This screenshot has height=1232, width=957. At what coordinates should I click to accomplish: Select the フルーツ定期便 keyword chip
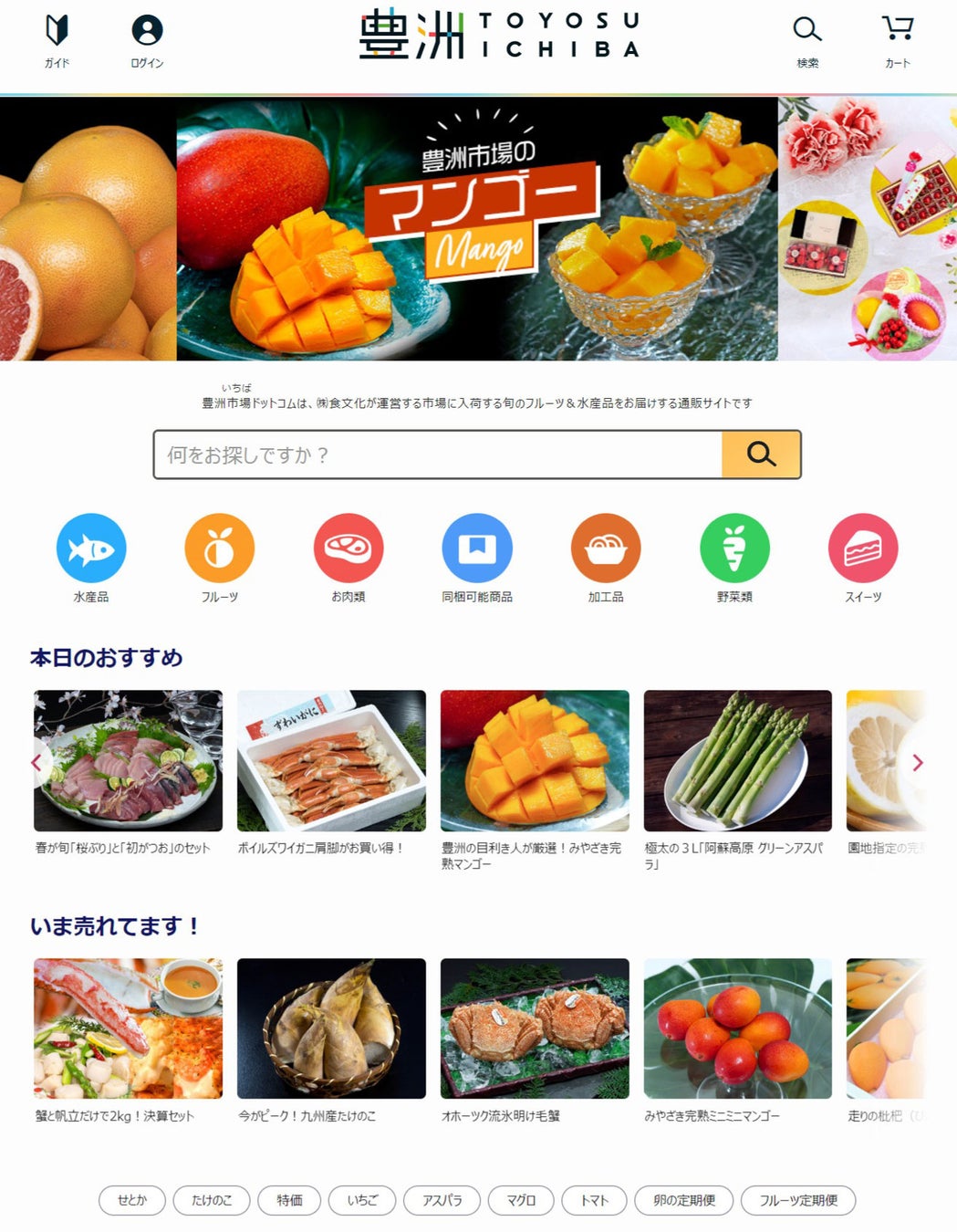coord(798,1200)
